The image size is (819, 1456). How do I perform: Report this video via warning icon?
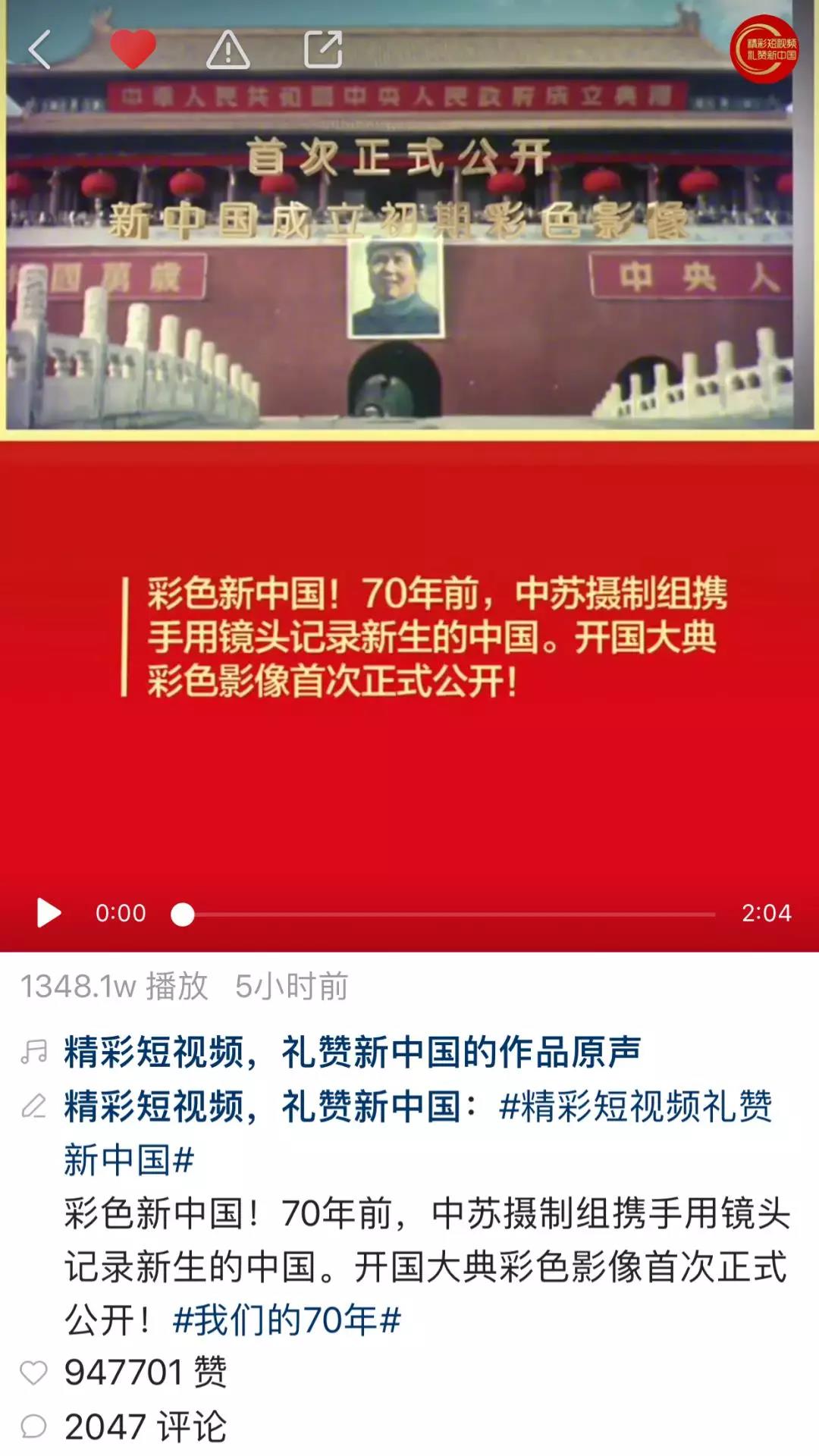coord(227,50)
